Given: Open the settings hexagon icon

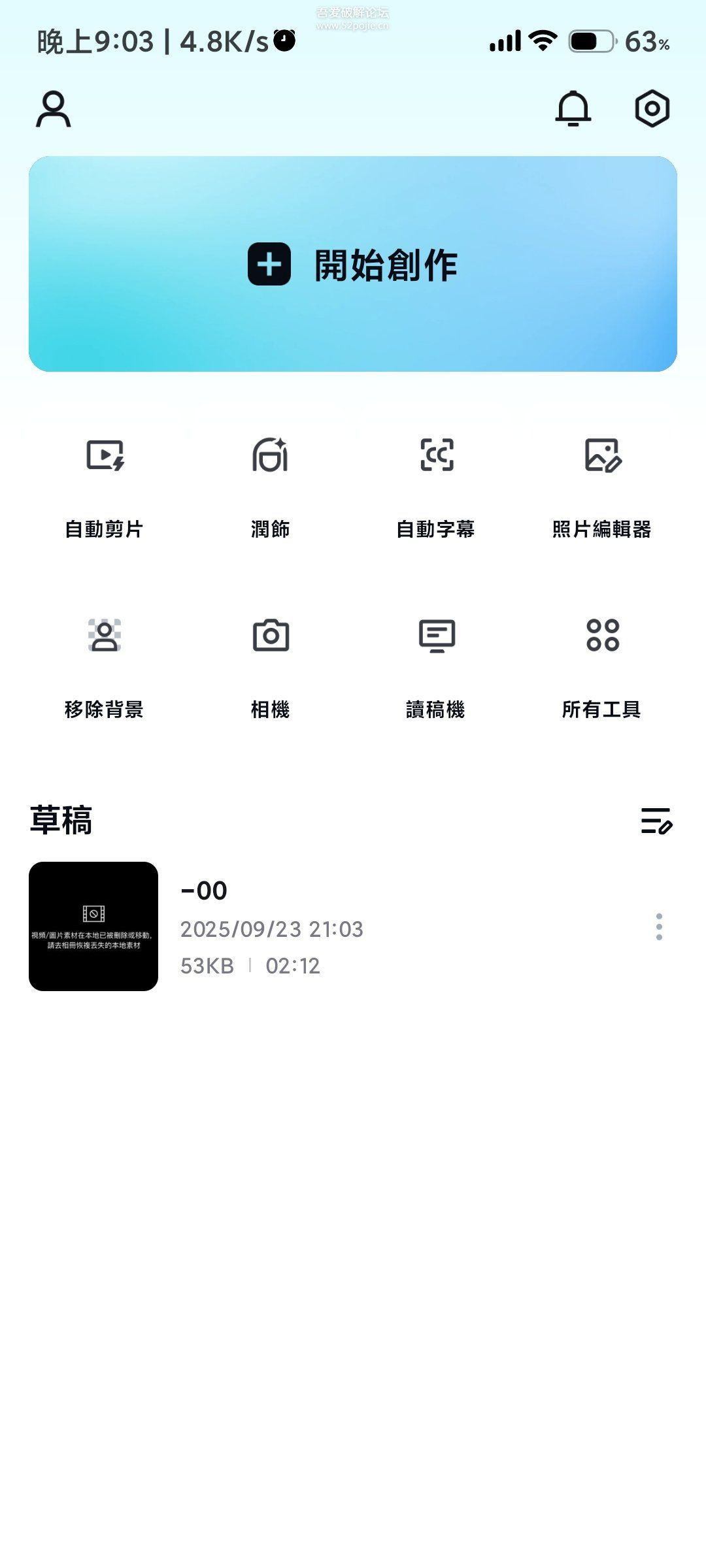Looking at the screenshot, I should click(x=652, y=108).
